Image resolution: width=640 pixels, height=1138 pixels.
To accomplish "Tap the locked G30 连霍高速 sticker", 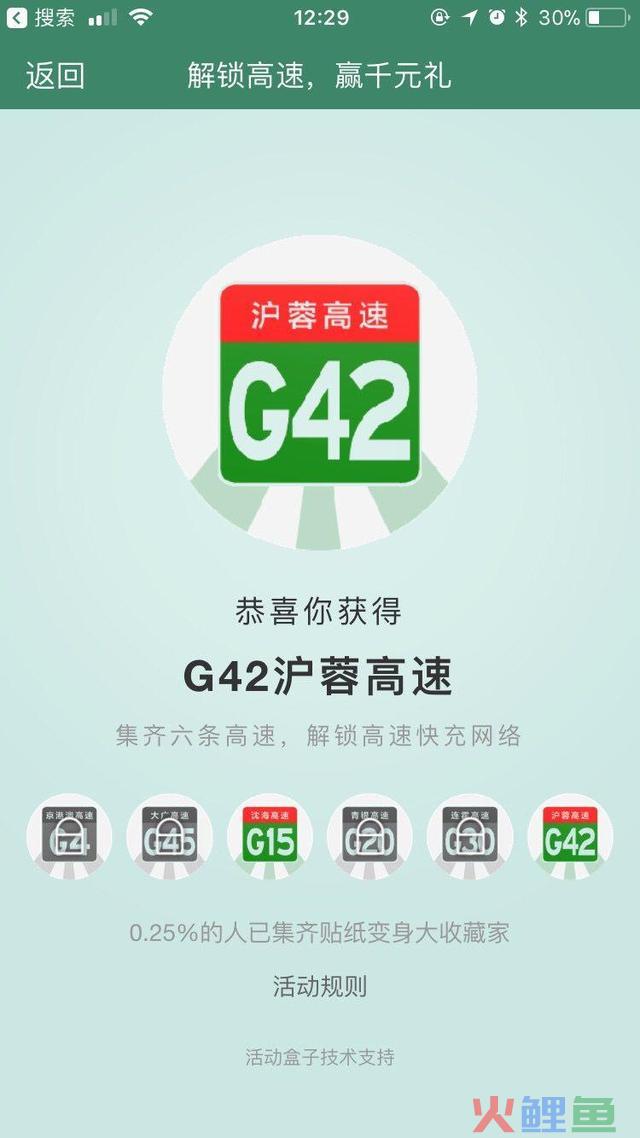I will click(x=470, y=836).
